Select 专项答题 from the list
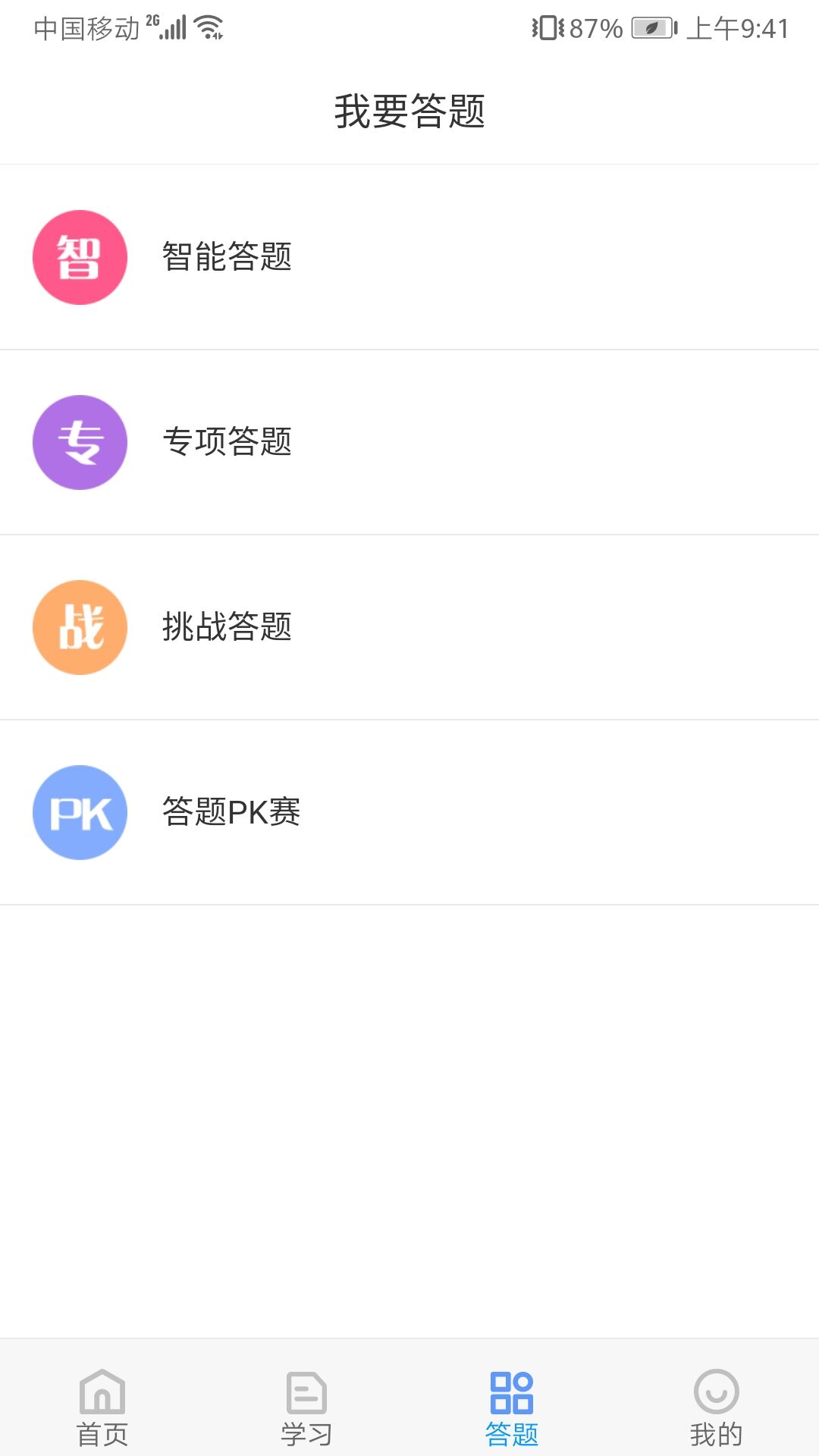This screenshot has height=1456, width=819. coord(227,442)
